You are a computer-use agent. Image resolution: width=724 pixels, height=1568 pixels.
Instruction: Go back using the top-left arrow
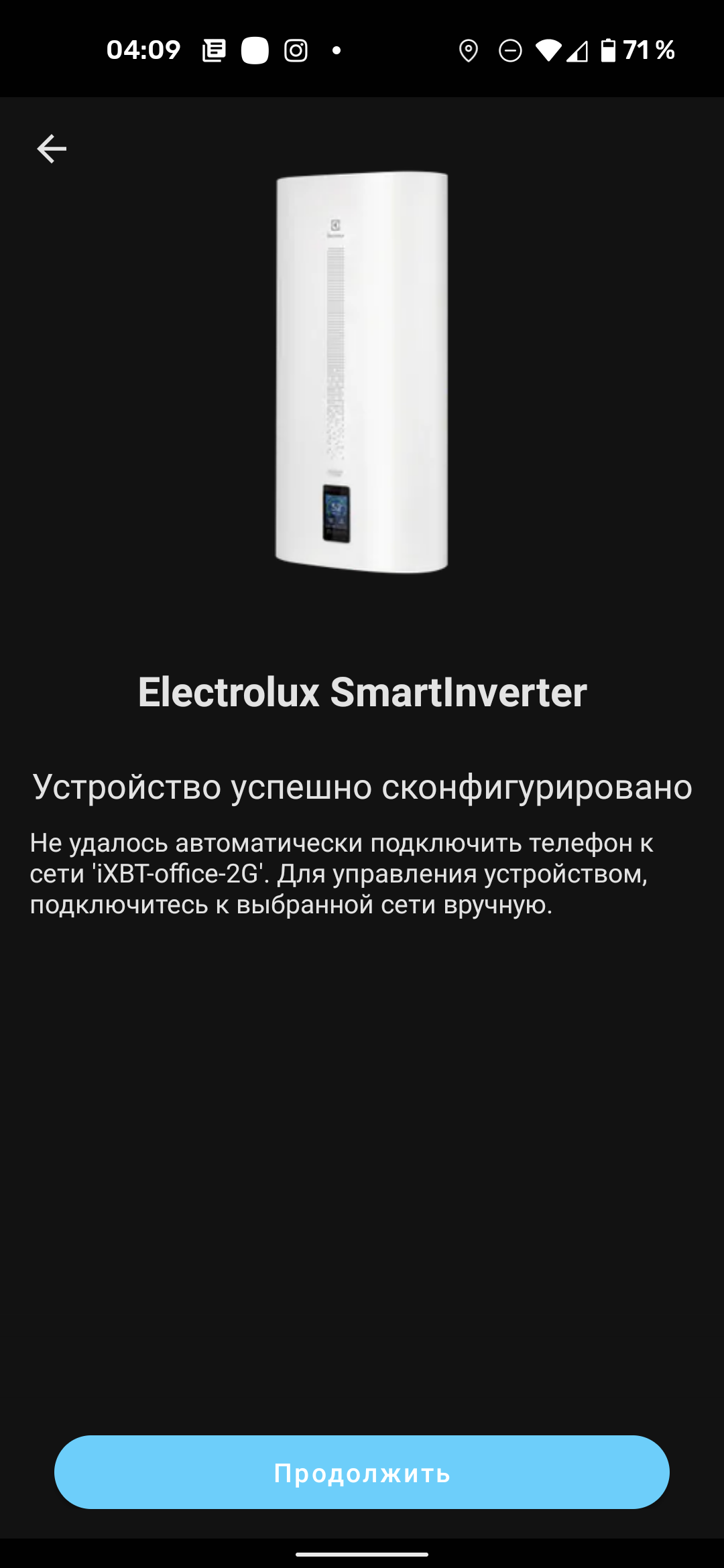(x=52, y=149)
